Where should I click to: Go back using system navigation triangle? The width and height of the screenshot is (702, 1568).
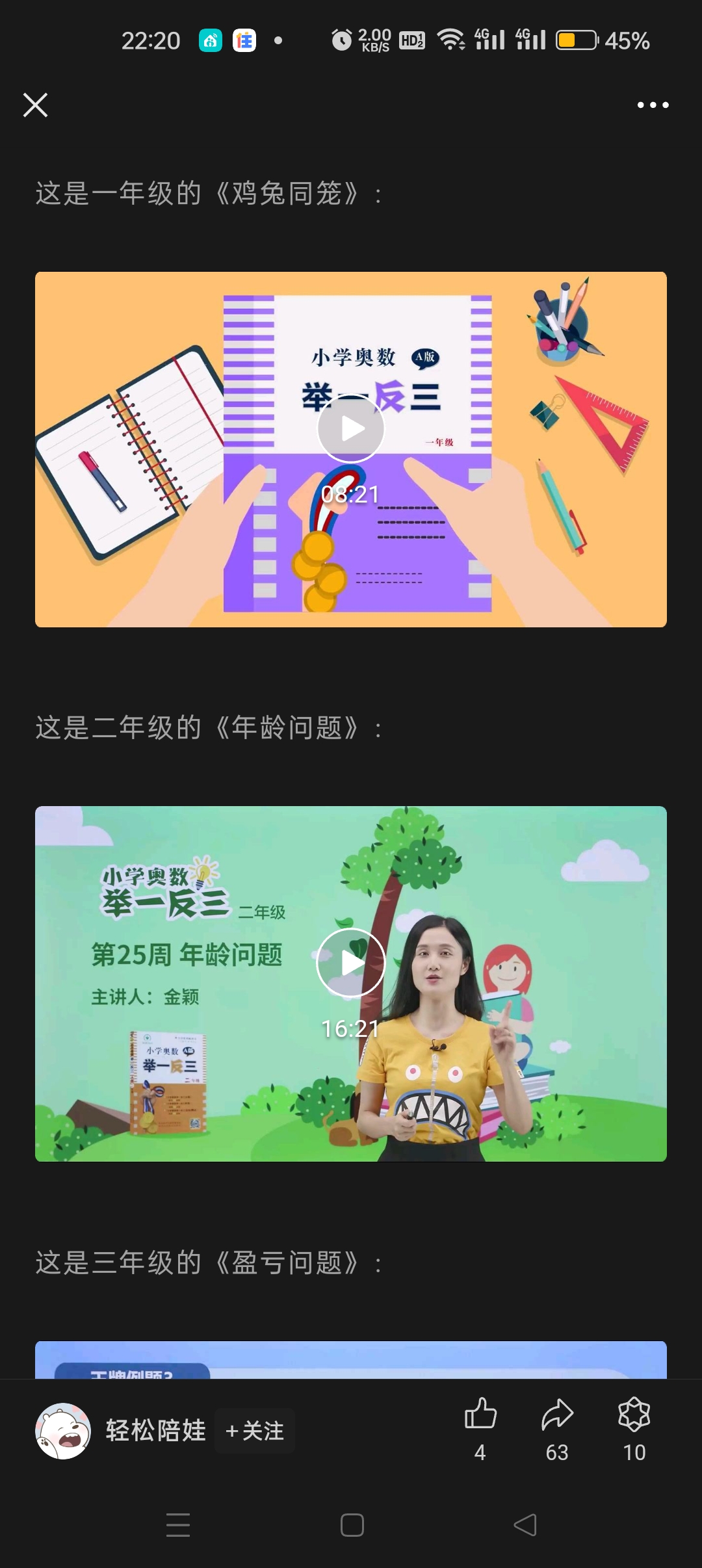pyautogui.click(x=525, y=1525)
